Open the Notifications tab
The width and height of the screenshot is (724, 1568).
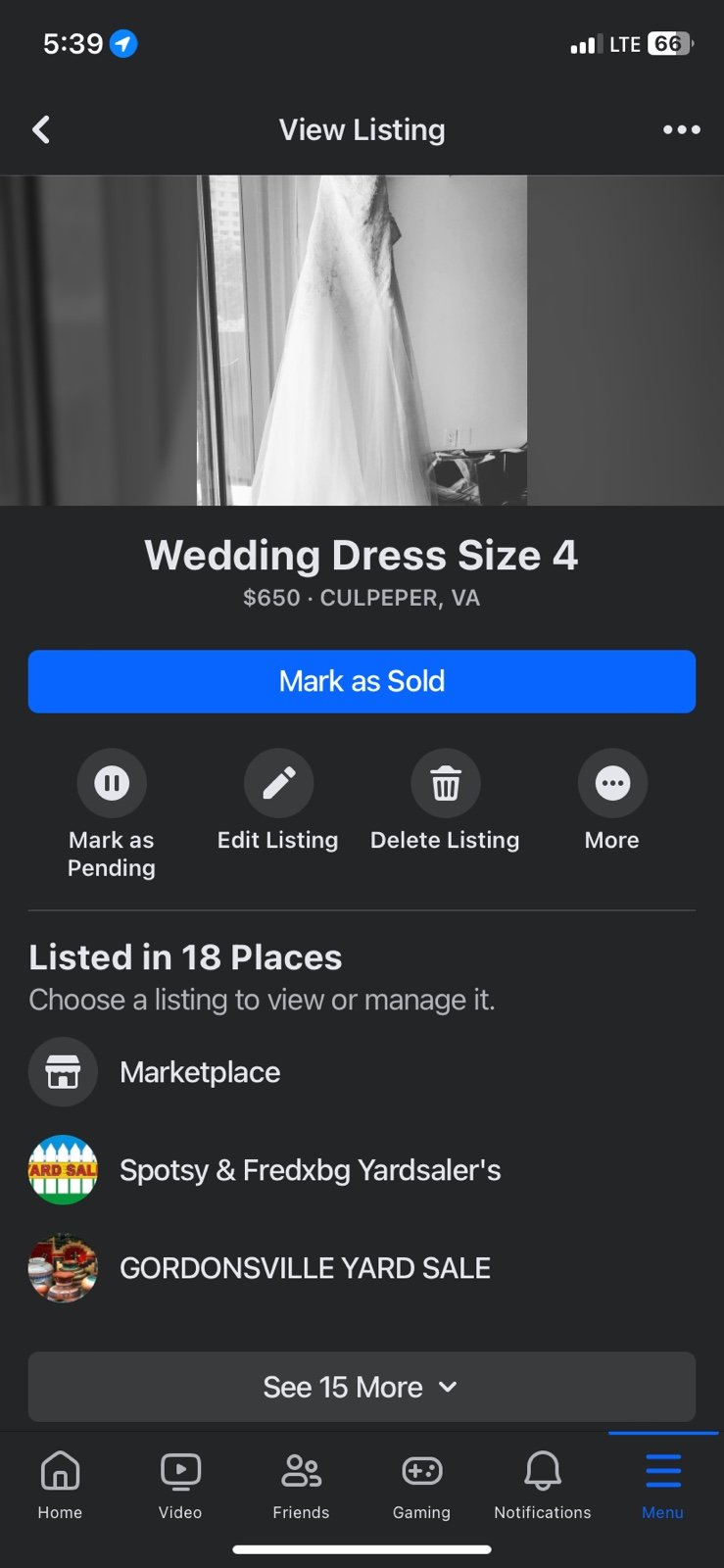[x=543, y=1484]
